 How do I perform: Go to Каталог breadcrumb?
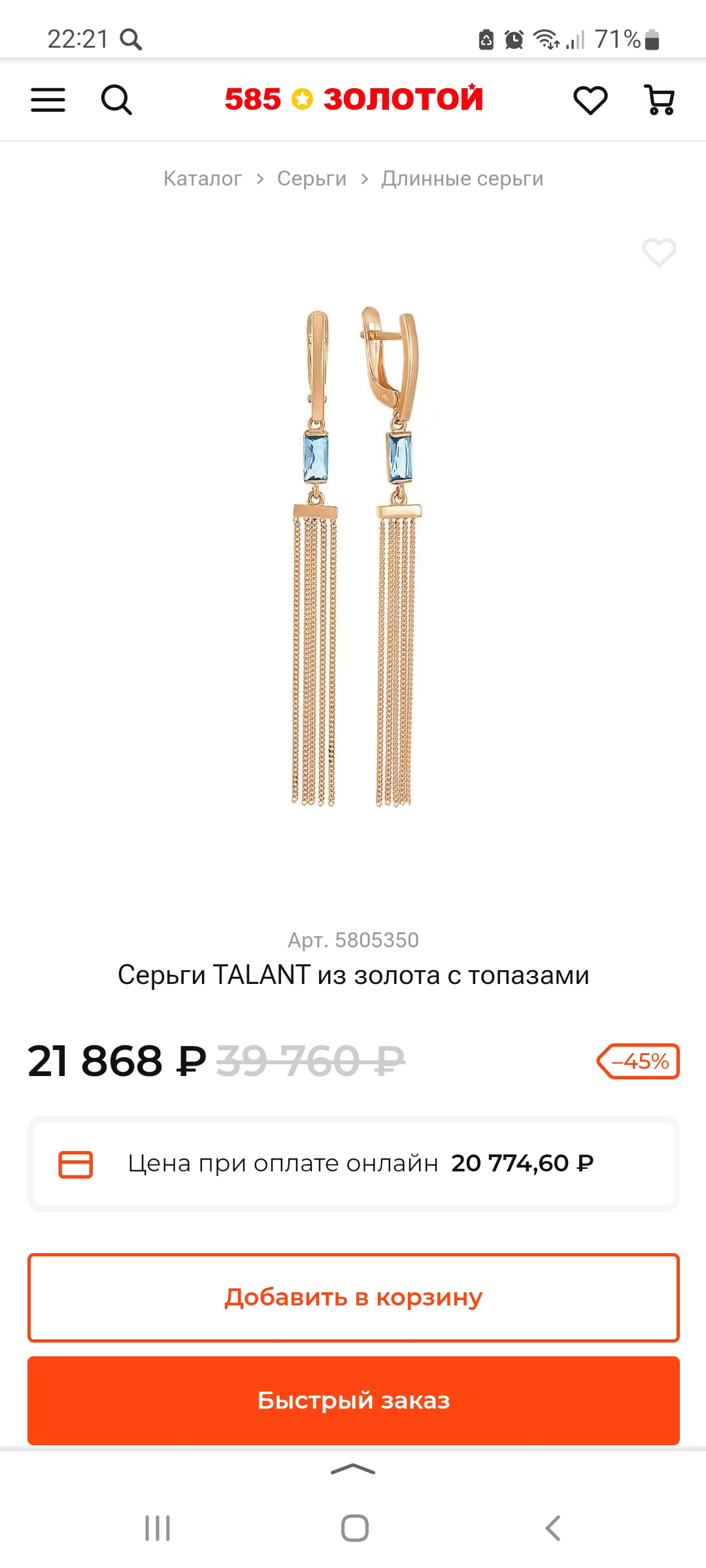[203, 178]
